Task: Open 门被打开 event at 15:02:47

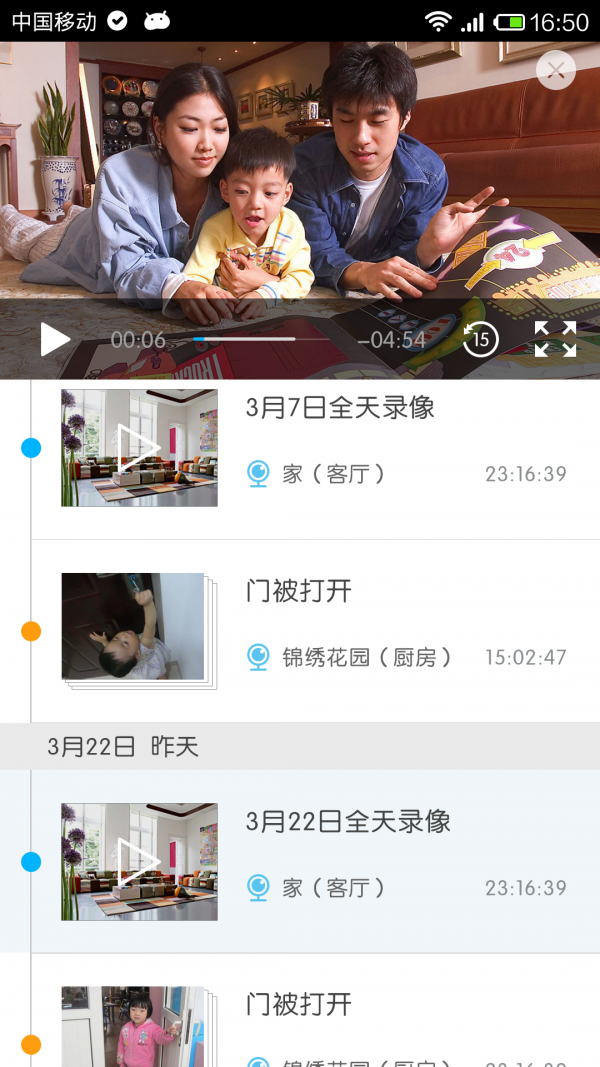Action: point(340,630)
